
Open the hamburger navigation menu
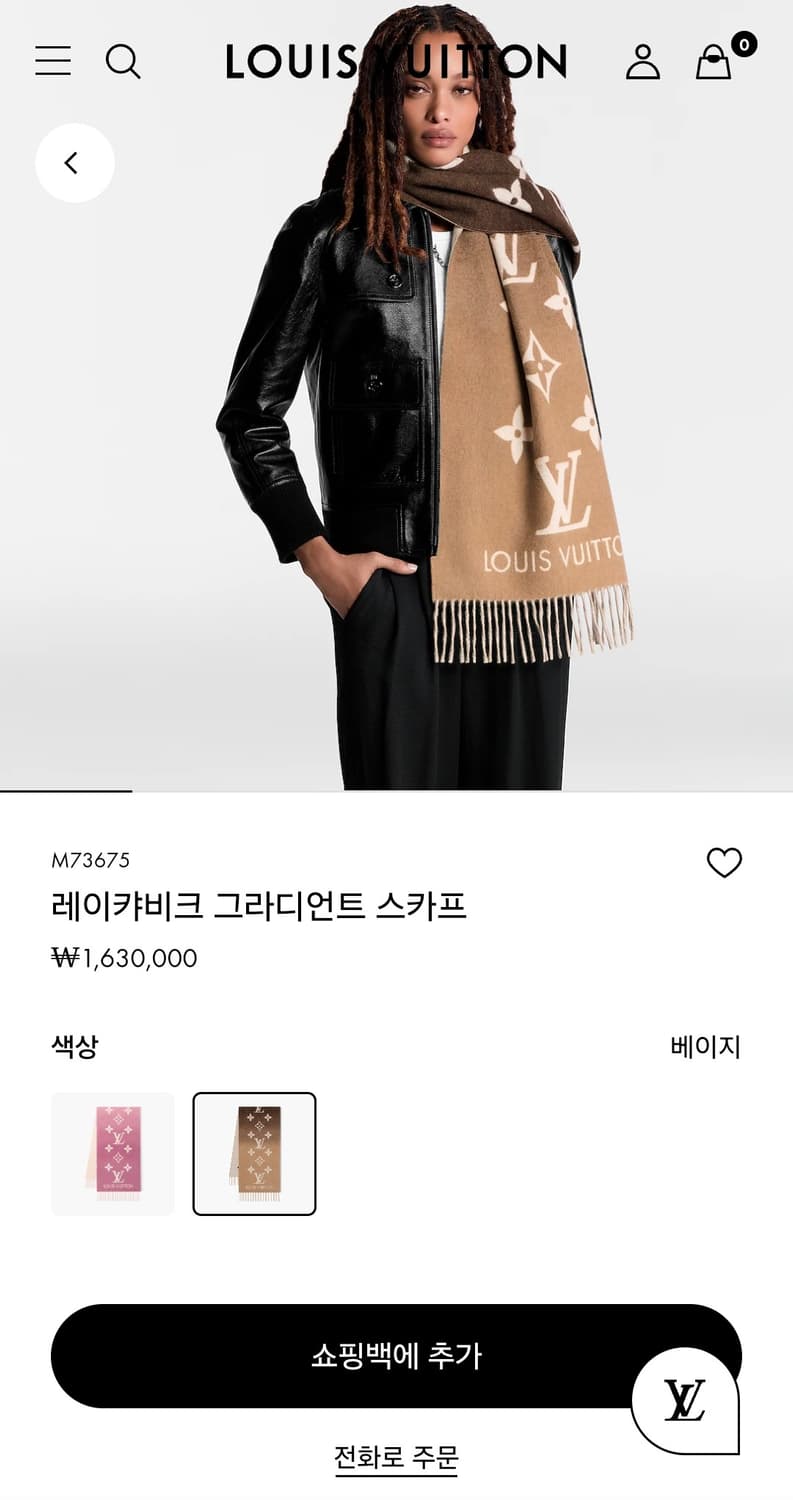(x=53, y=62)
